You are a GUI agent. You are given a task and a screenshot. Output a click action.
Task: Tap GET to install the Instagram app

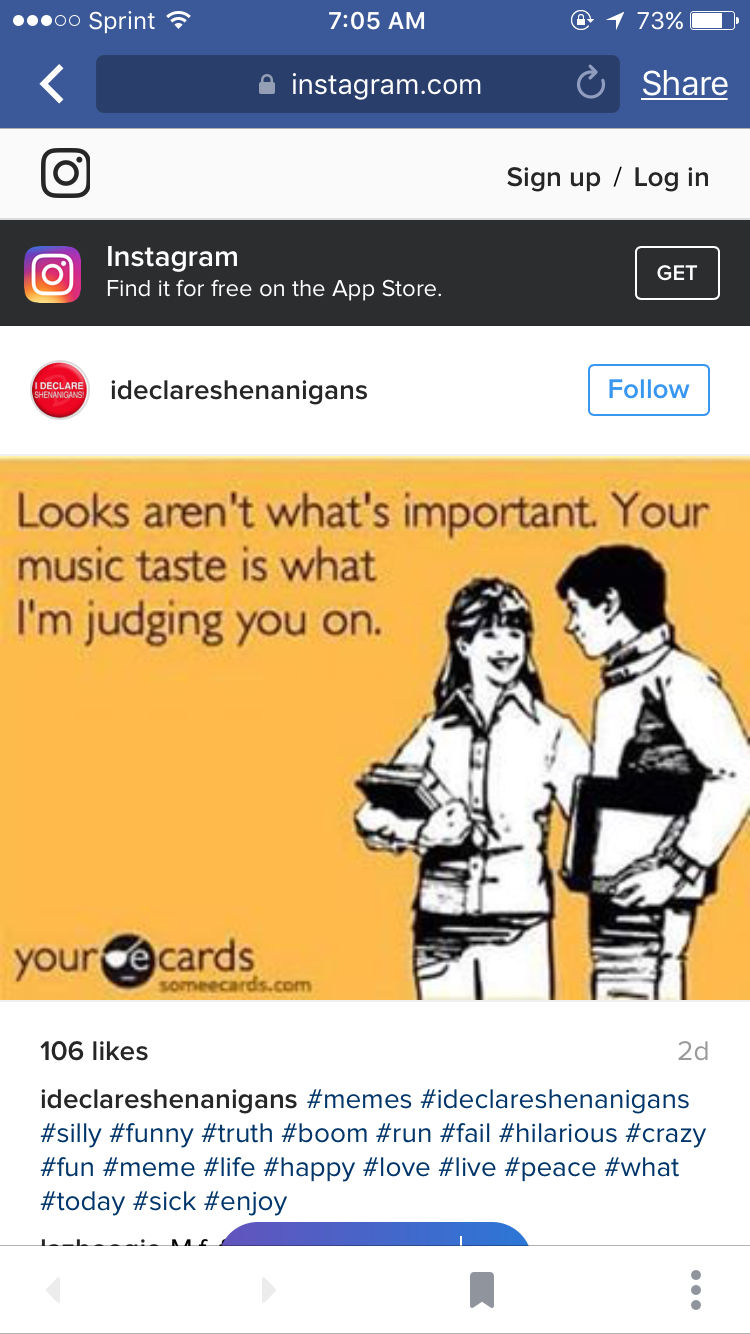point(676,273)
